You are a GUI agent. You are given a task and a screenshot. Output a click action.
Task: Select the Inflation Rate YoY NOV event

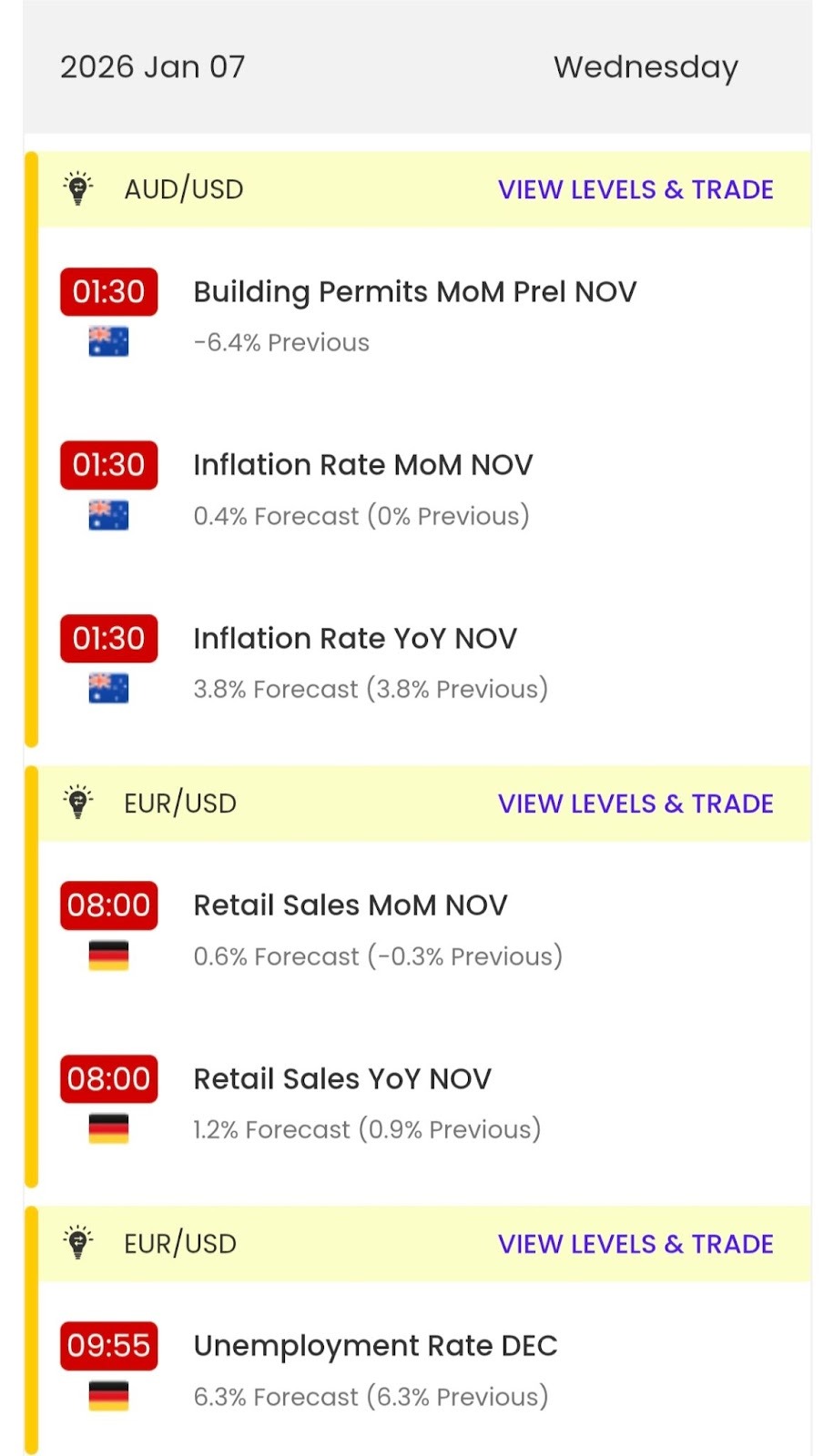pyautogui.click(x=354, y=639)
